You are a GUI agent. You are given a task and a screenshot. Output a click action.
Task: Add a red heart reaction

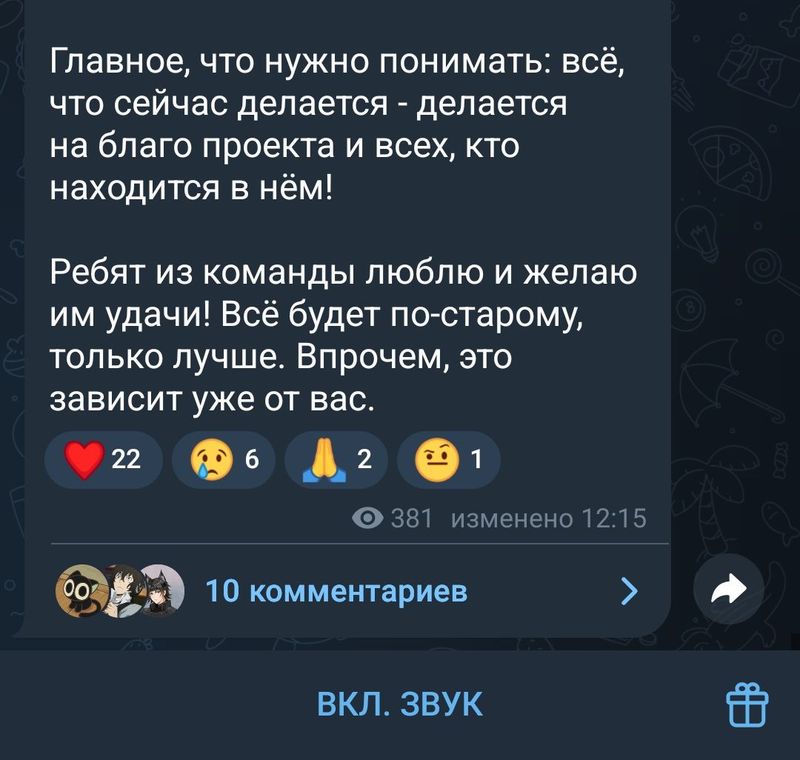(103, 460)
